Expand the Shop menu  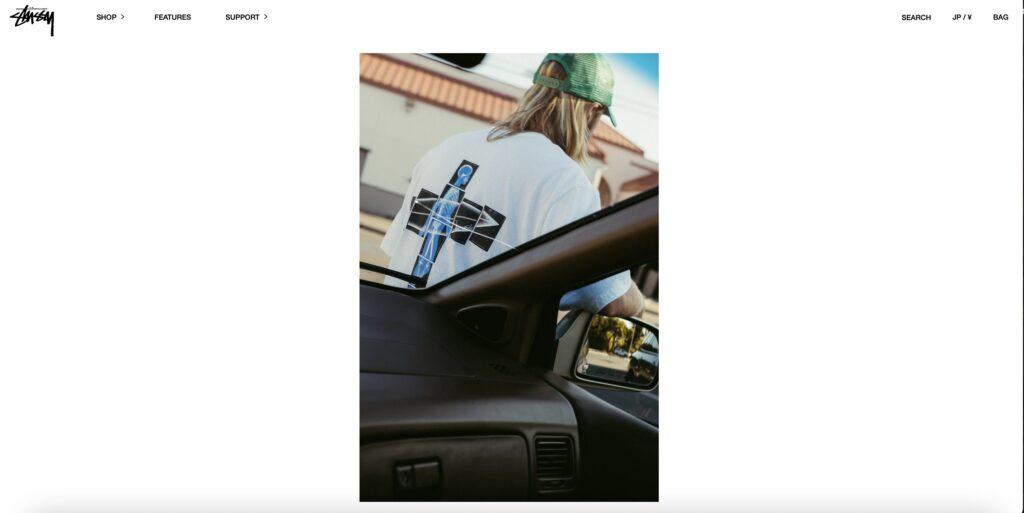tap(110, 17)
